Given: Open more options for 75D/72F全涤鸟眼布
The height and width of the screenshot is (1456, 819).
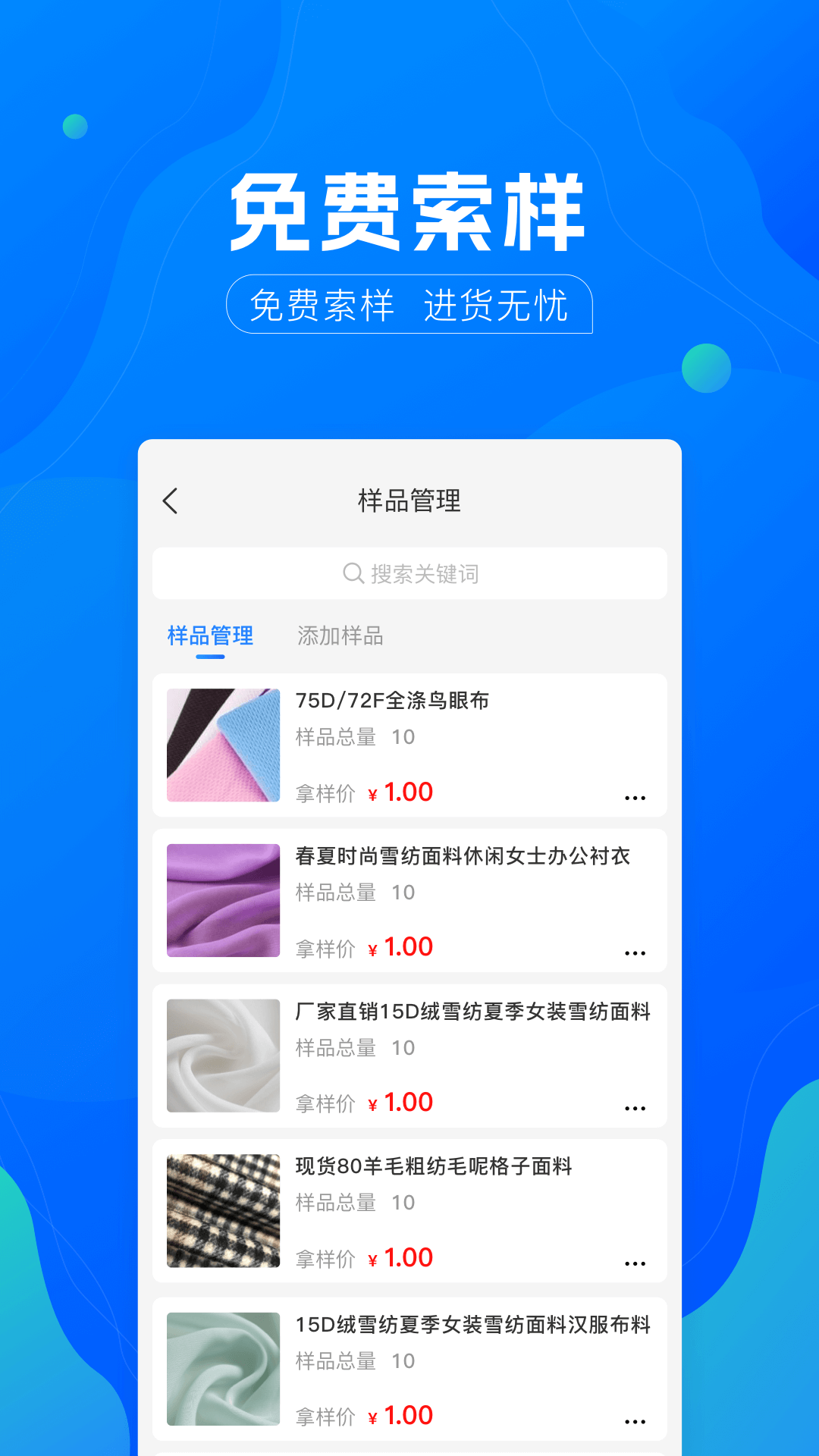Looking at the screenshot, I should tap(635, 796).
